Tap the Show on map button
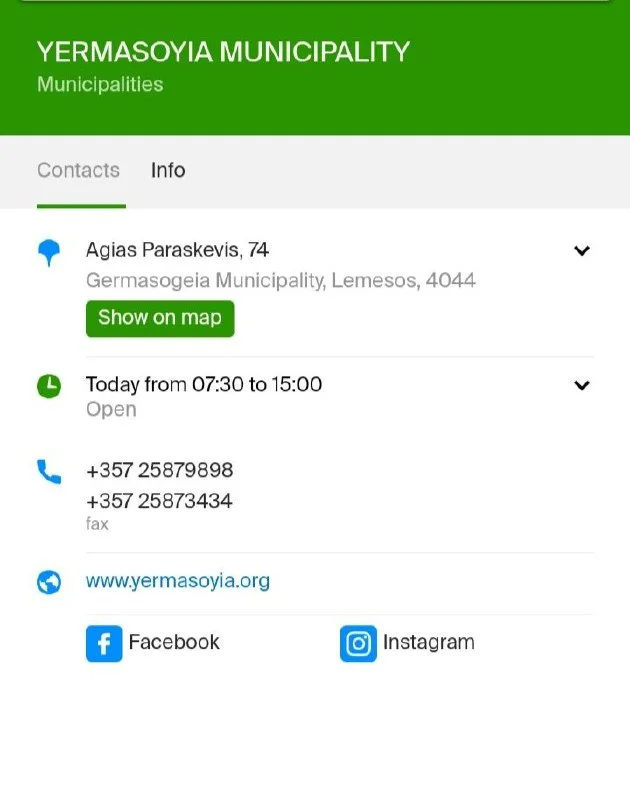Image resolution: width=630 pixels, height=800 pixels. tap(160, 318)
